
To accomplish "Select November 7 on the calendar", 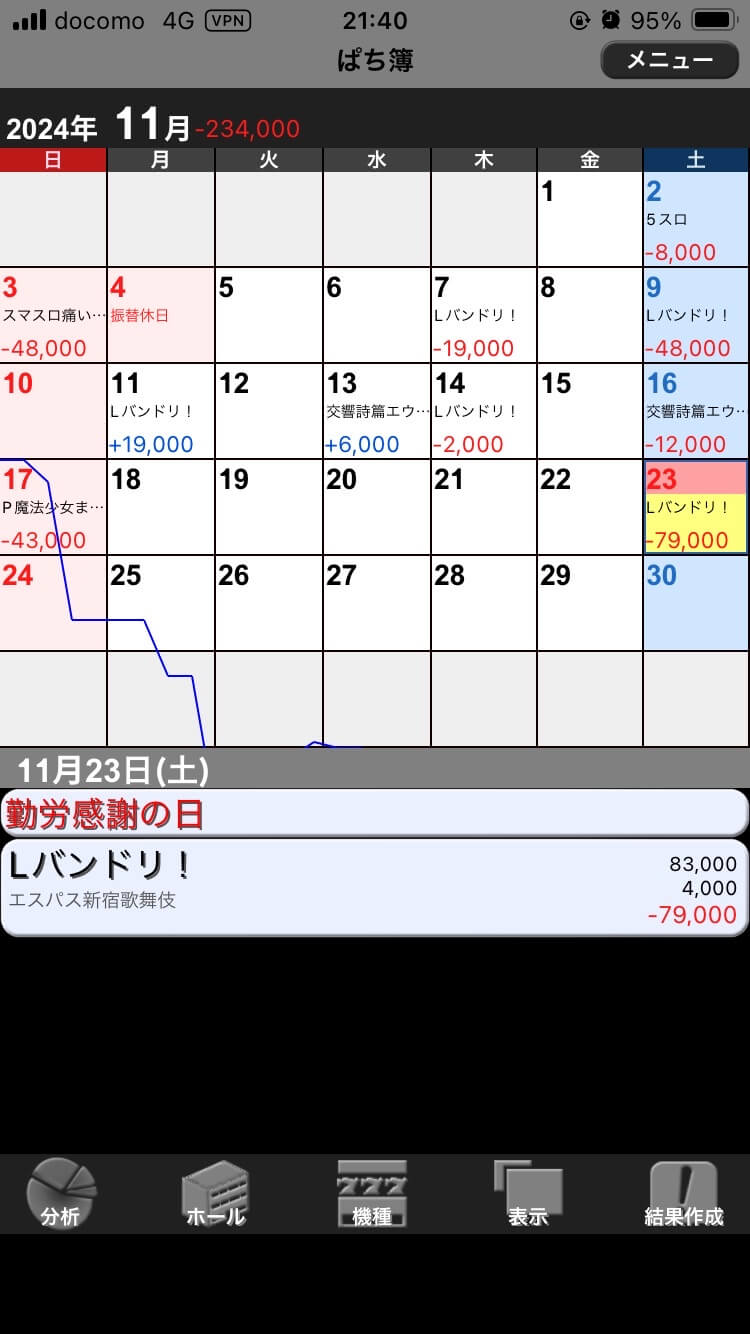I will click(483, 315).
